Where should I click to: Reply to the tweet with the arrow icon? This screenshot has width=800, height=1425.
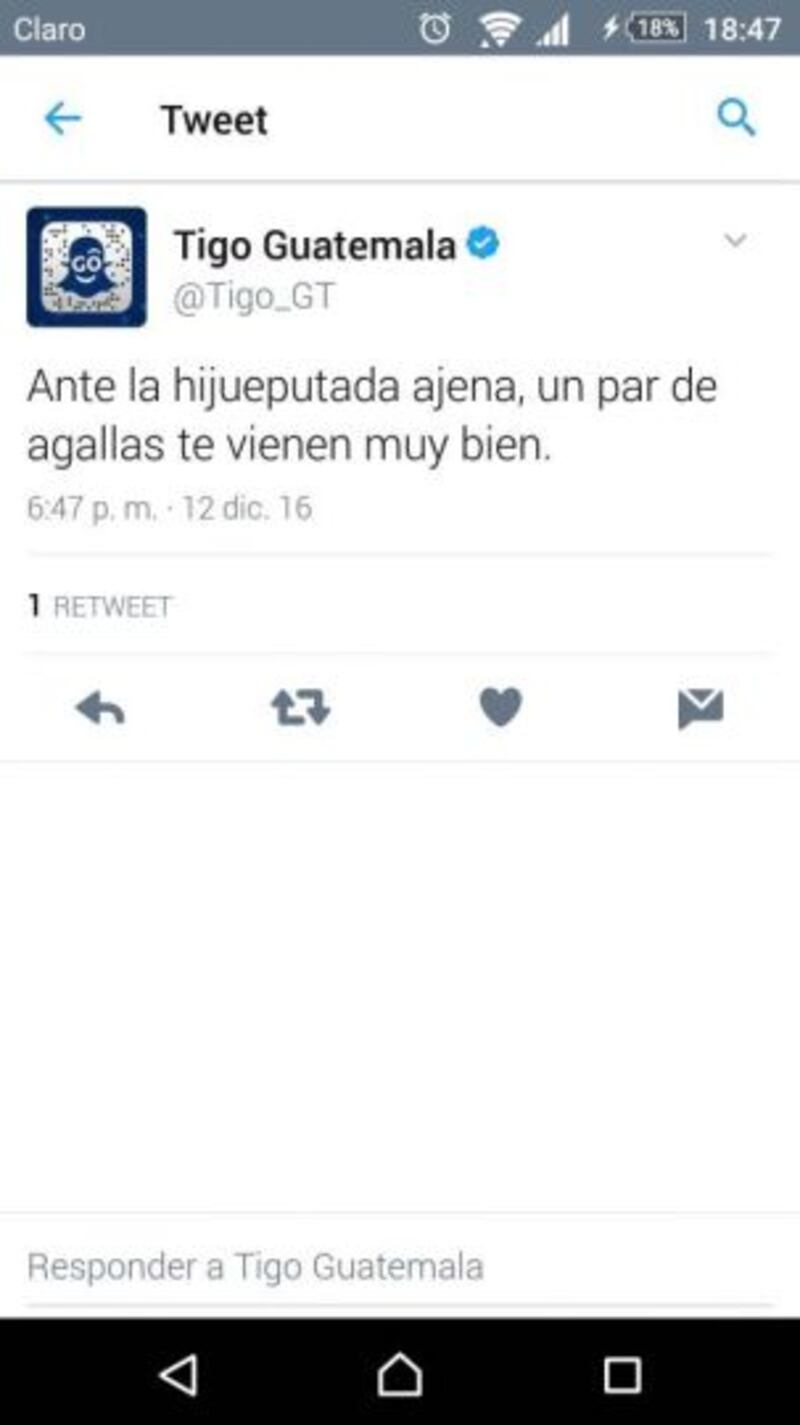(100, 709)
